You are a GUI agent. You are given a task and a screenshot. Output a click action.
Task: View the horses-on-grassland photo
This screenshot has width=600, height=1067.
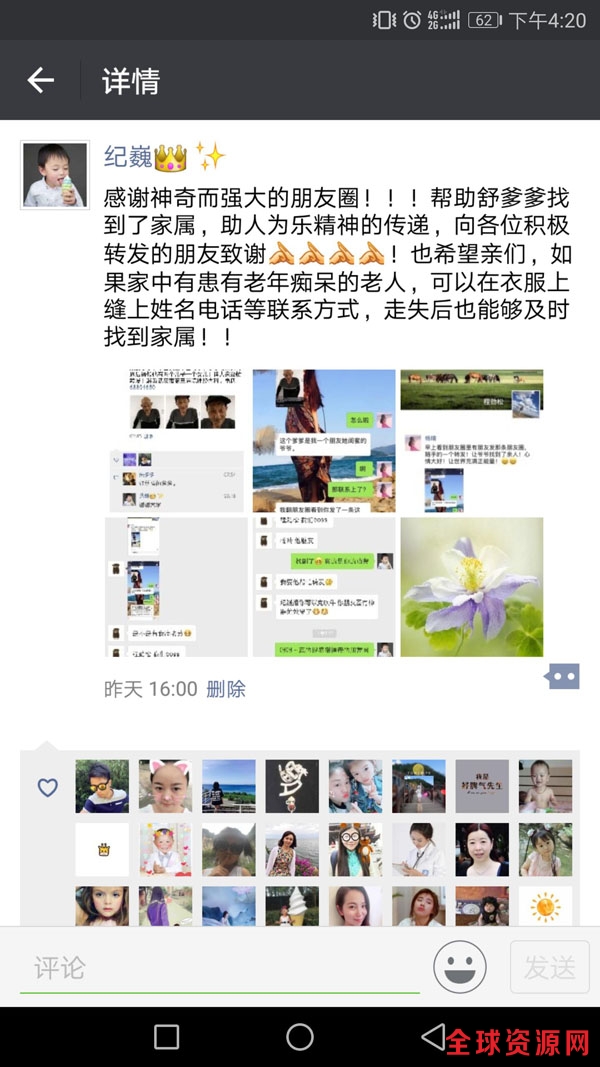click(x=471, y=440)
